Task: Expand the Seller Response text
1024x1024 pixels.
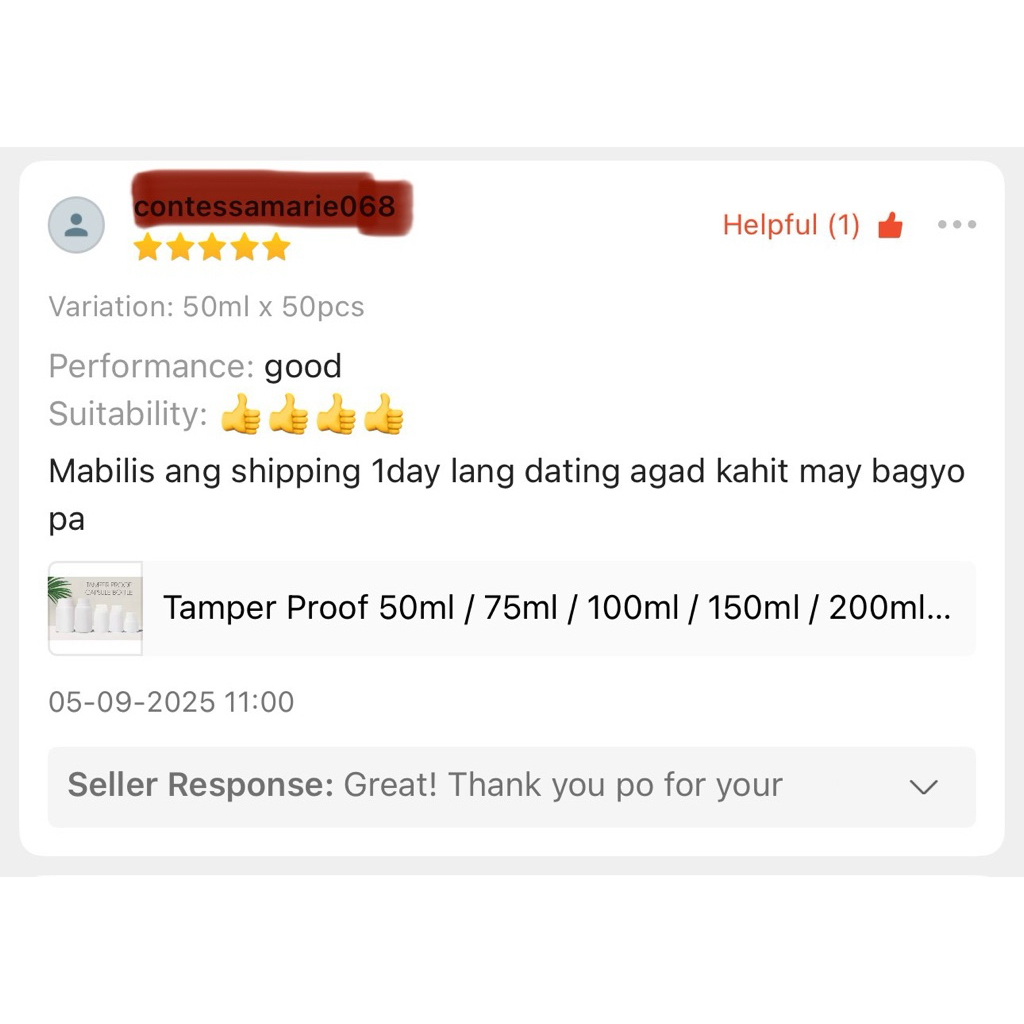Action: coord(923,787)
